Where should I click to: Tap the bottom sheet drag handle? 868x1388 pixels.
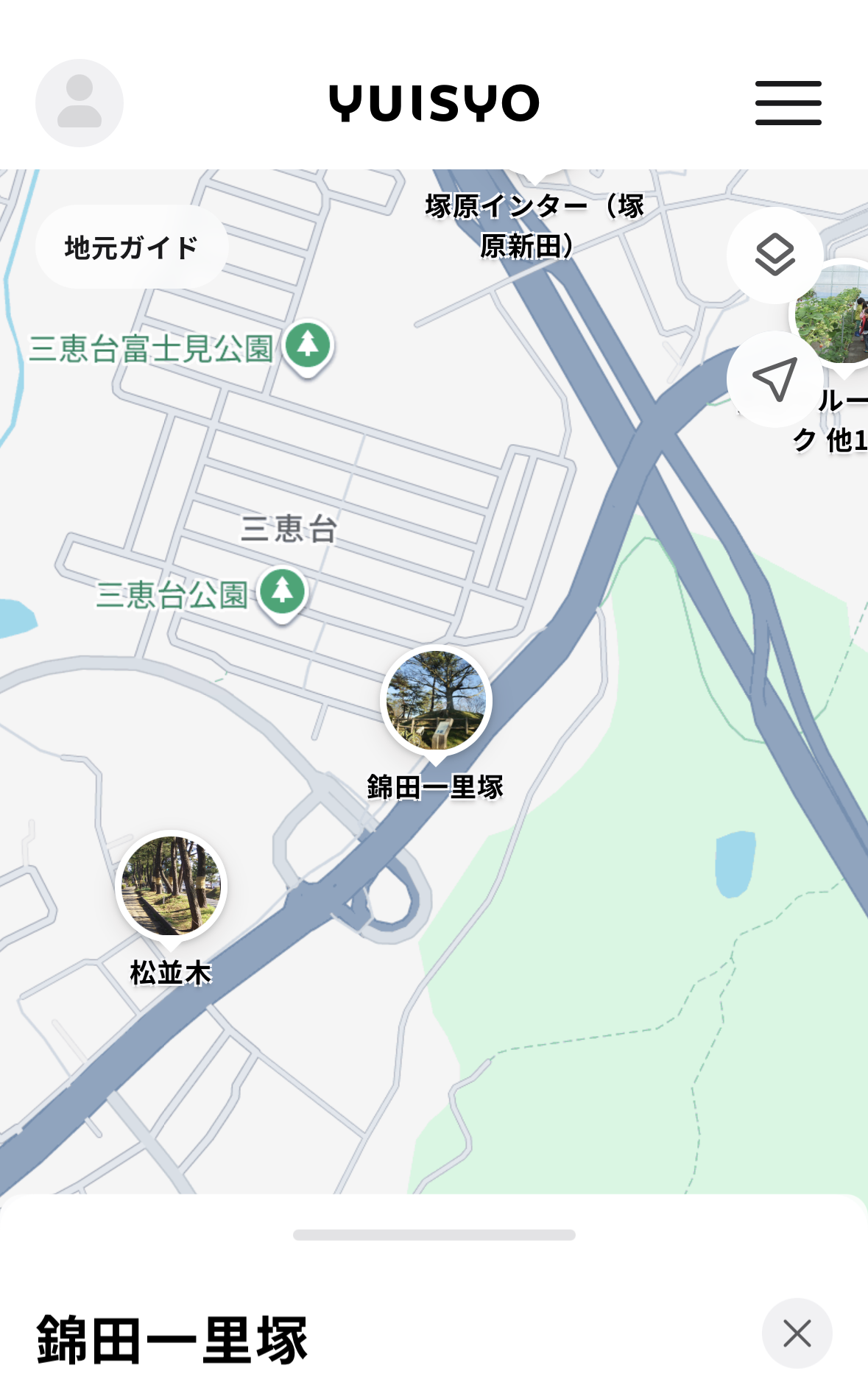(434, 1235)
